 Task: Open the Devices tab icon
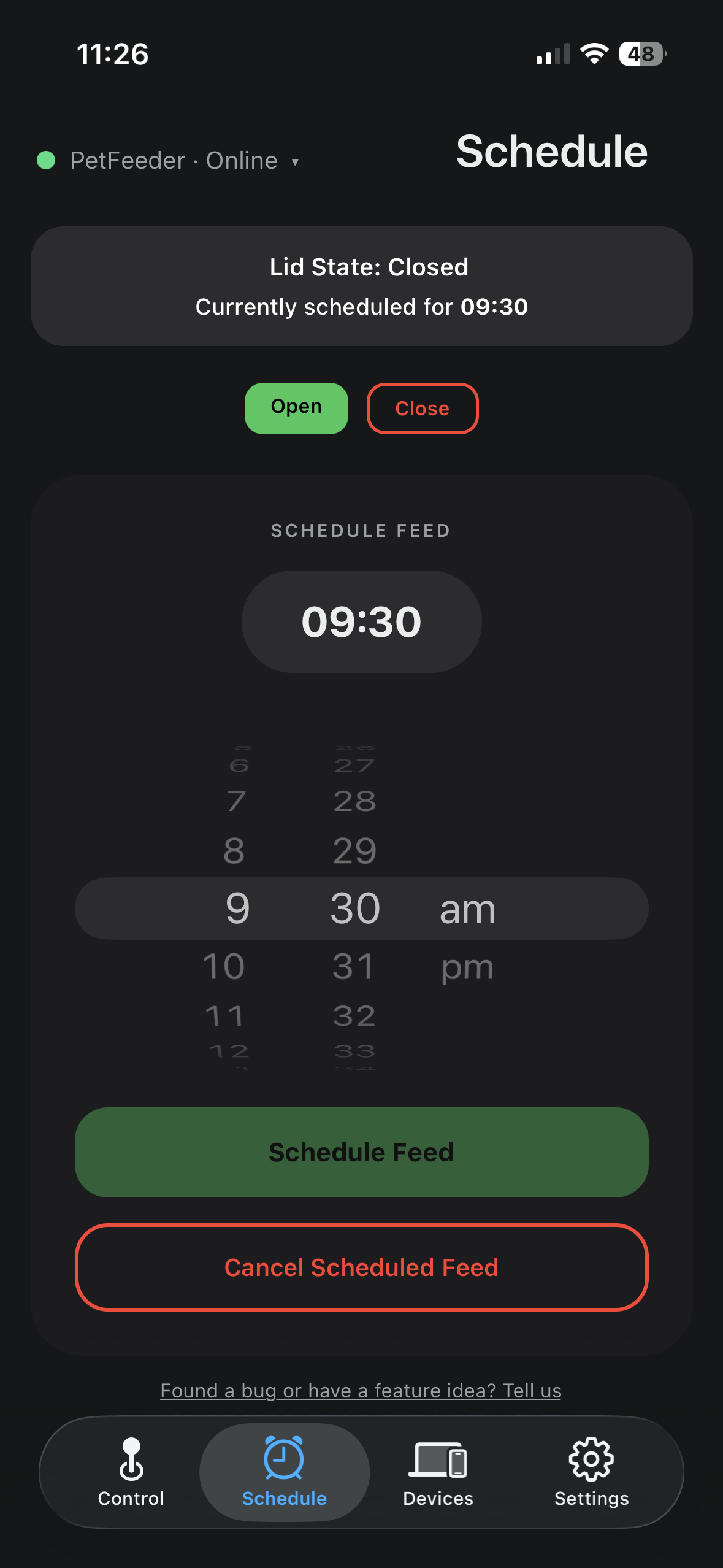pos(438,1459)
